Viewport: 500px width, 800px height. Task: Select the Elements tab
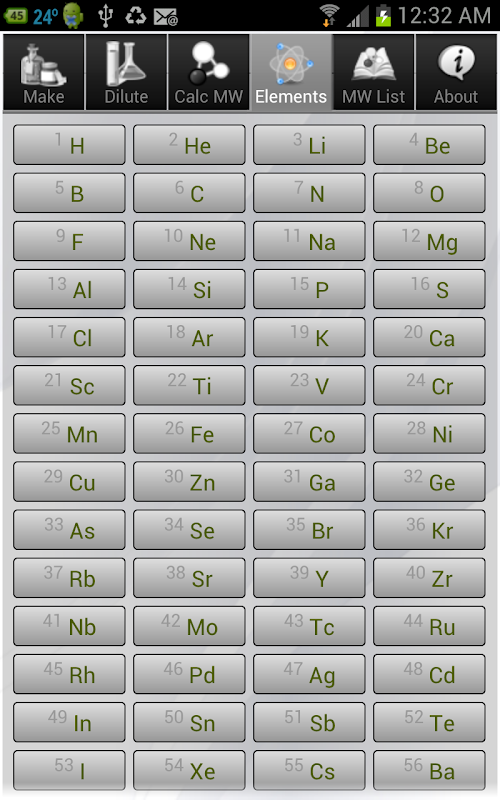[291, 72]
